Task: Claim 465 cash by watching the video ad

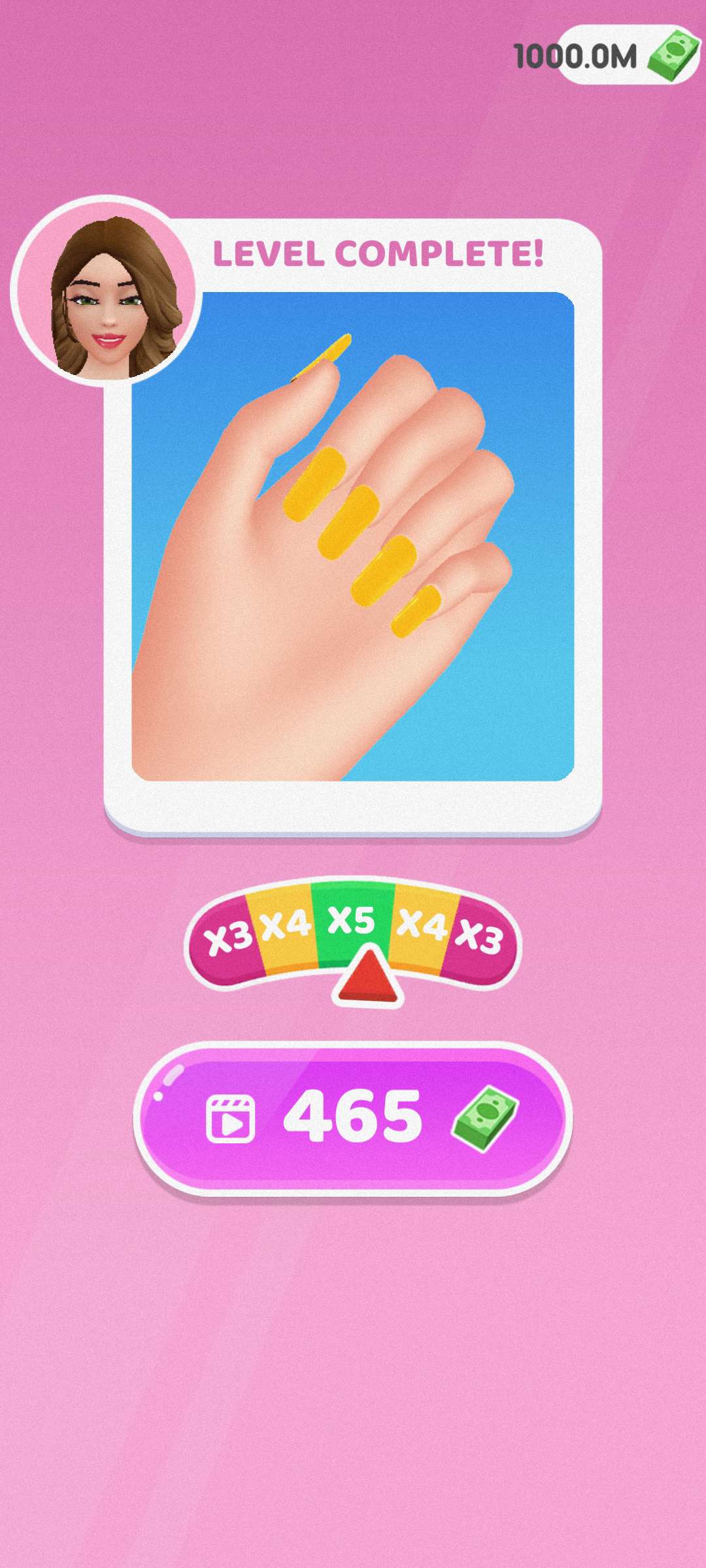Action: coord(353,1119)
